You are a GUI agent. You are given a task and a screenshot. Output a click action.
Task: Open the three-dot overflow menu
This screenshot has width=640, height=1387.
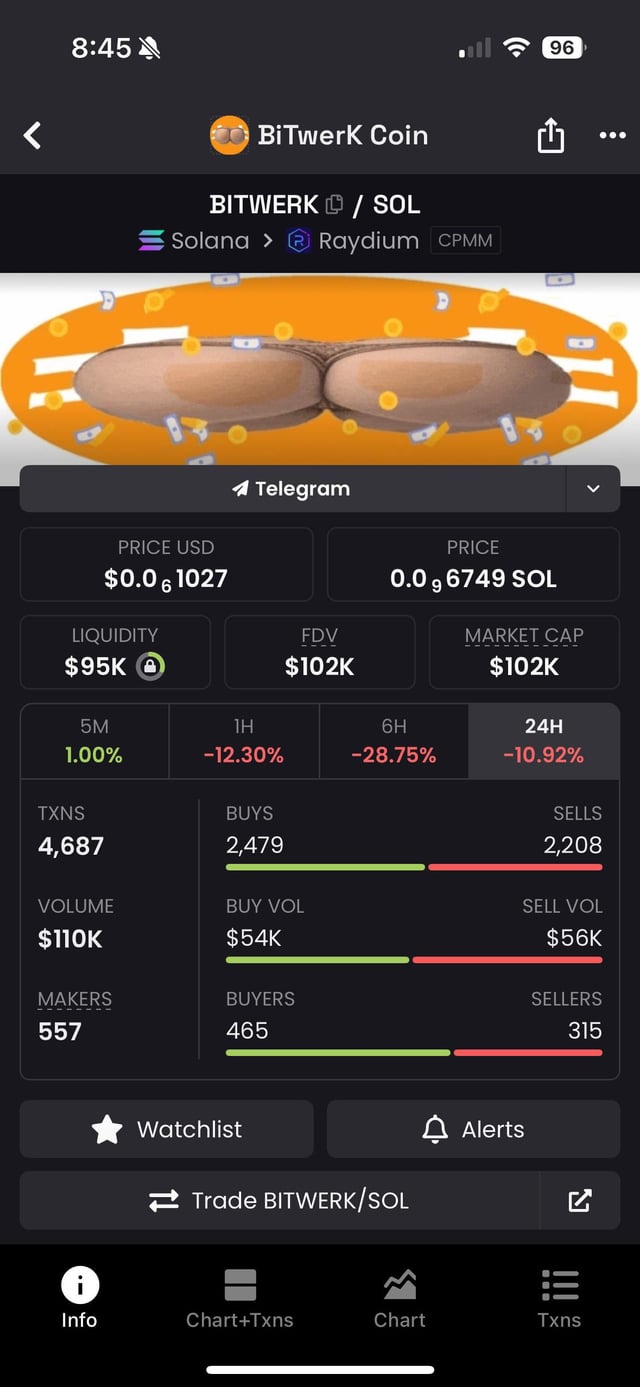612,135
